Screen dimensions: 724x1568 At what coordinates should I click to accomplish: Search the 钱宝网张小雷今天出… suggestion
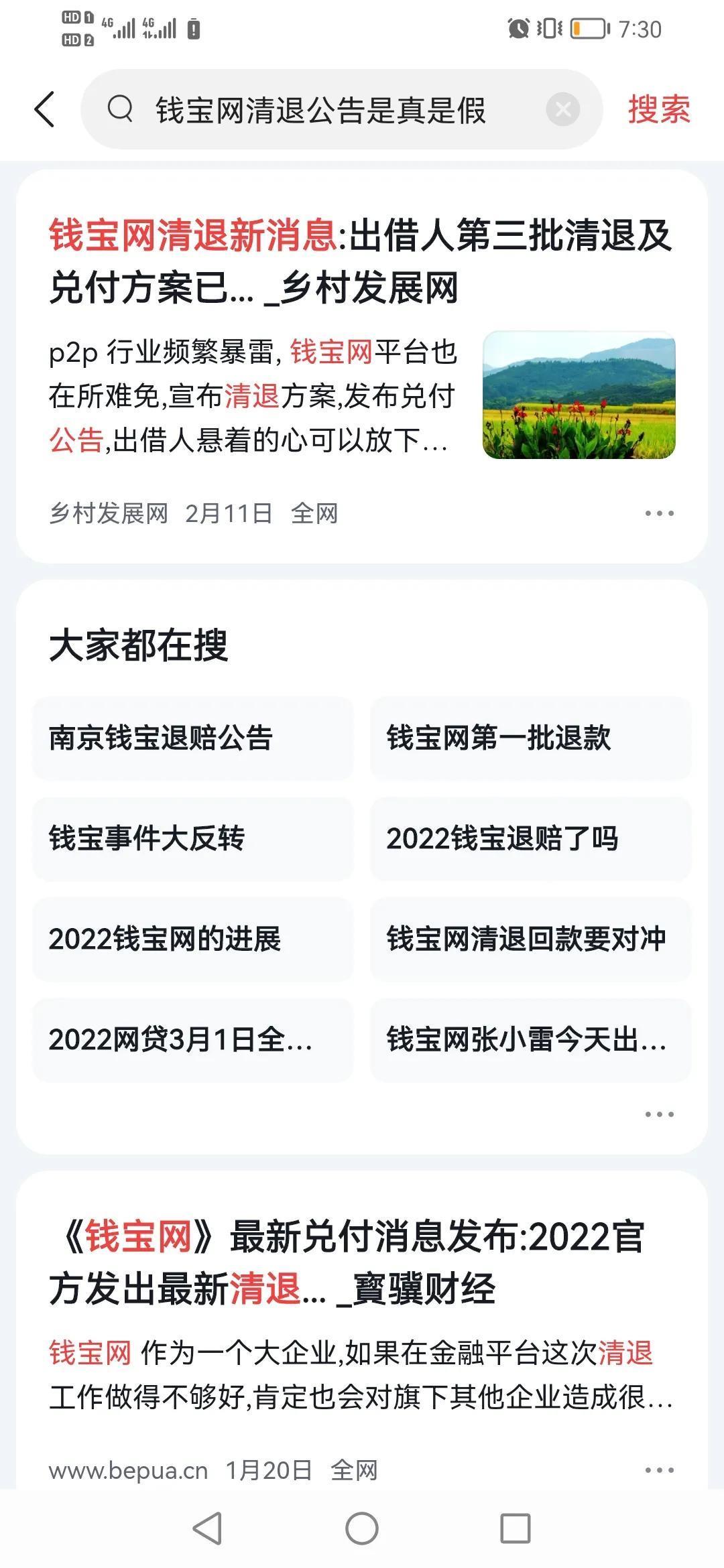tap(530, 1039)
